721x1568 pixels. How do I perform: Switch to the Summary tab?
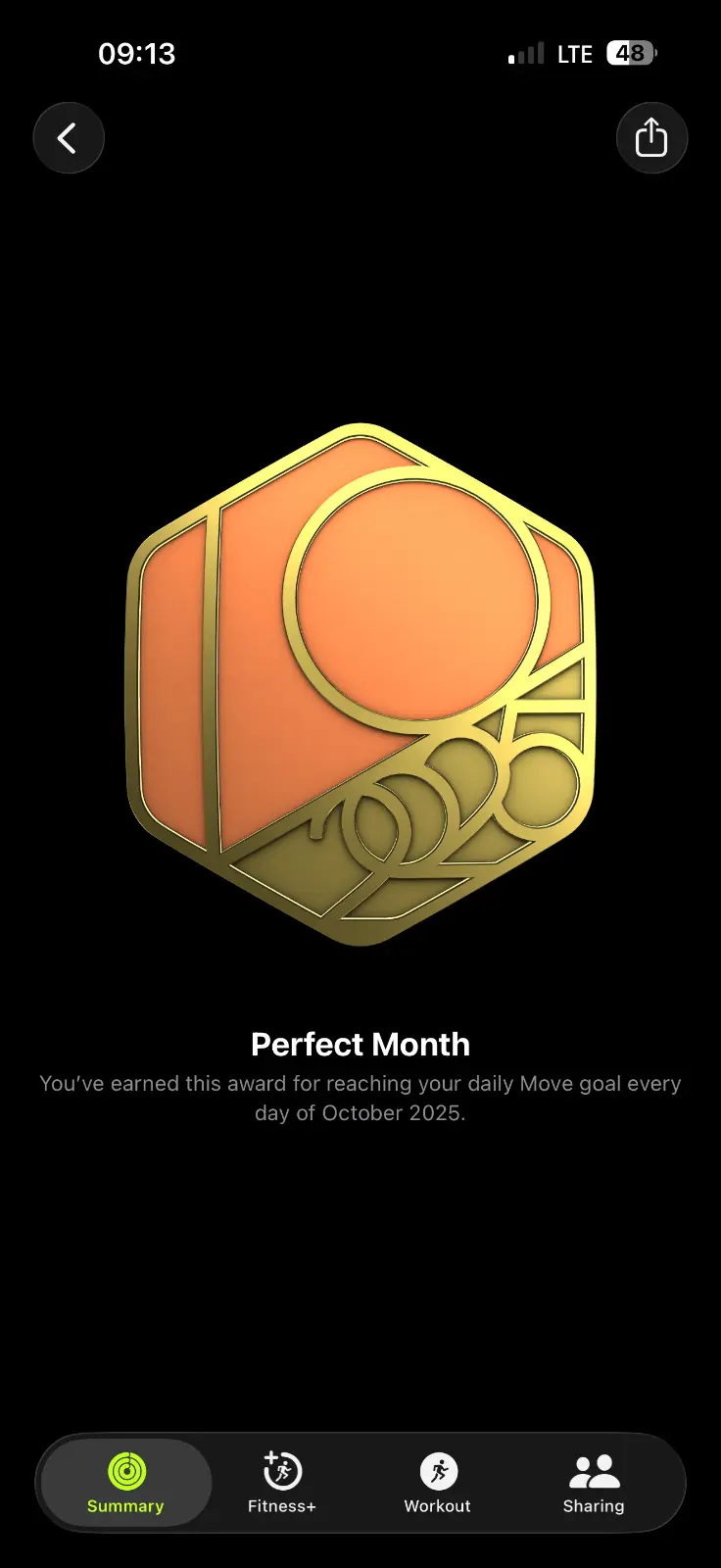[x=125, y=1483]
